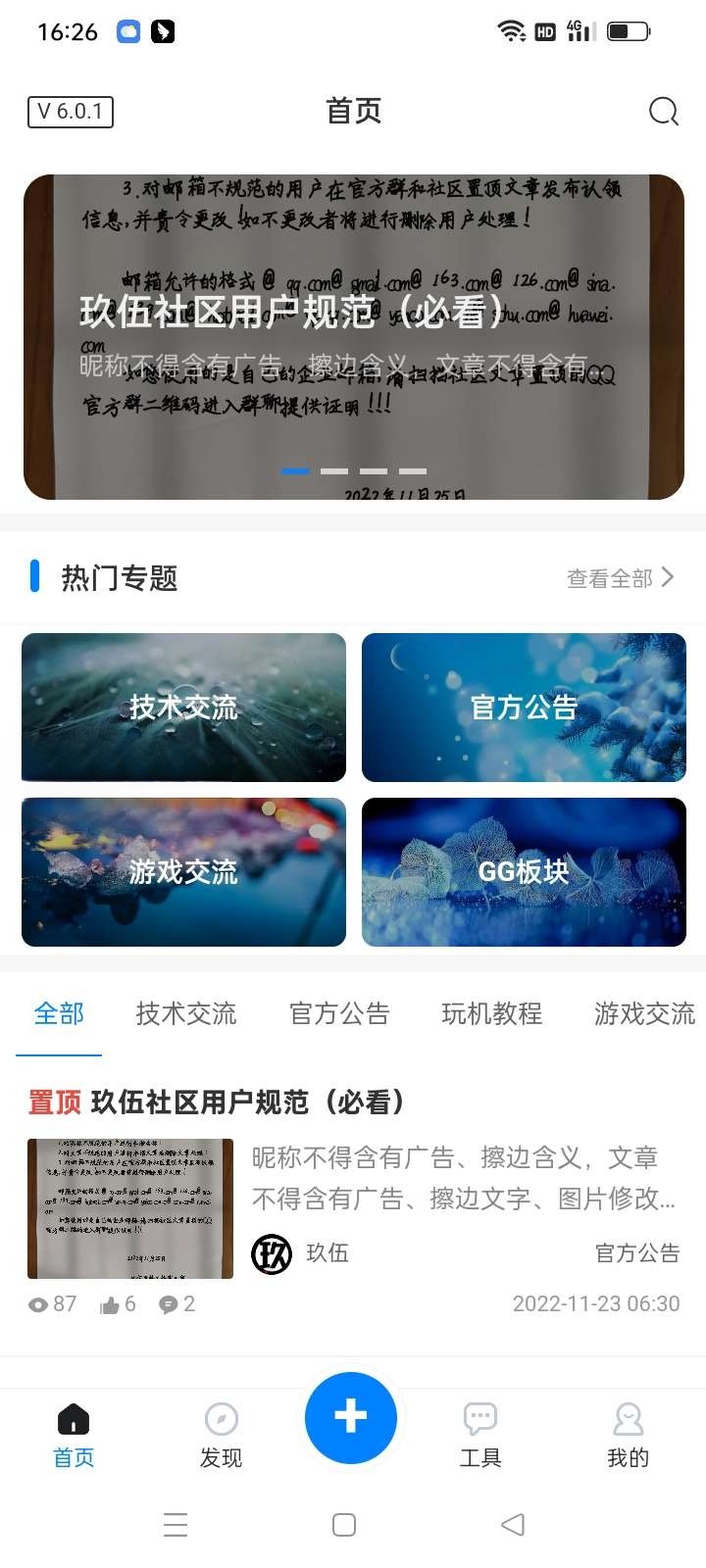Open the 官方公告 topic card

[x=524, y=707]
